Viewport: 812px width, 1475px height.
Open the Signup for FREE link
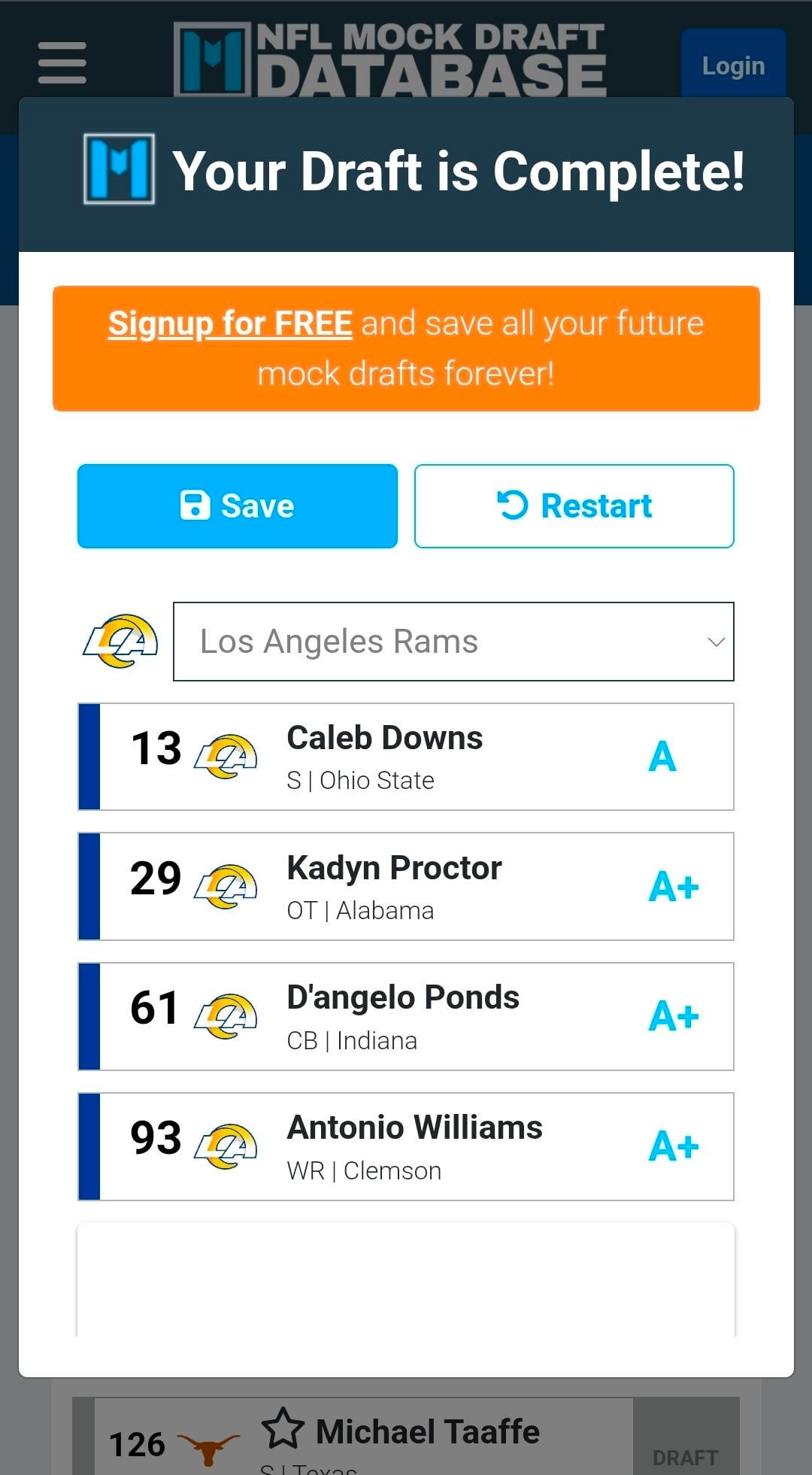pyautogui.click(x=230, y=324)
